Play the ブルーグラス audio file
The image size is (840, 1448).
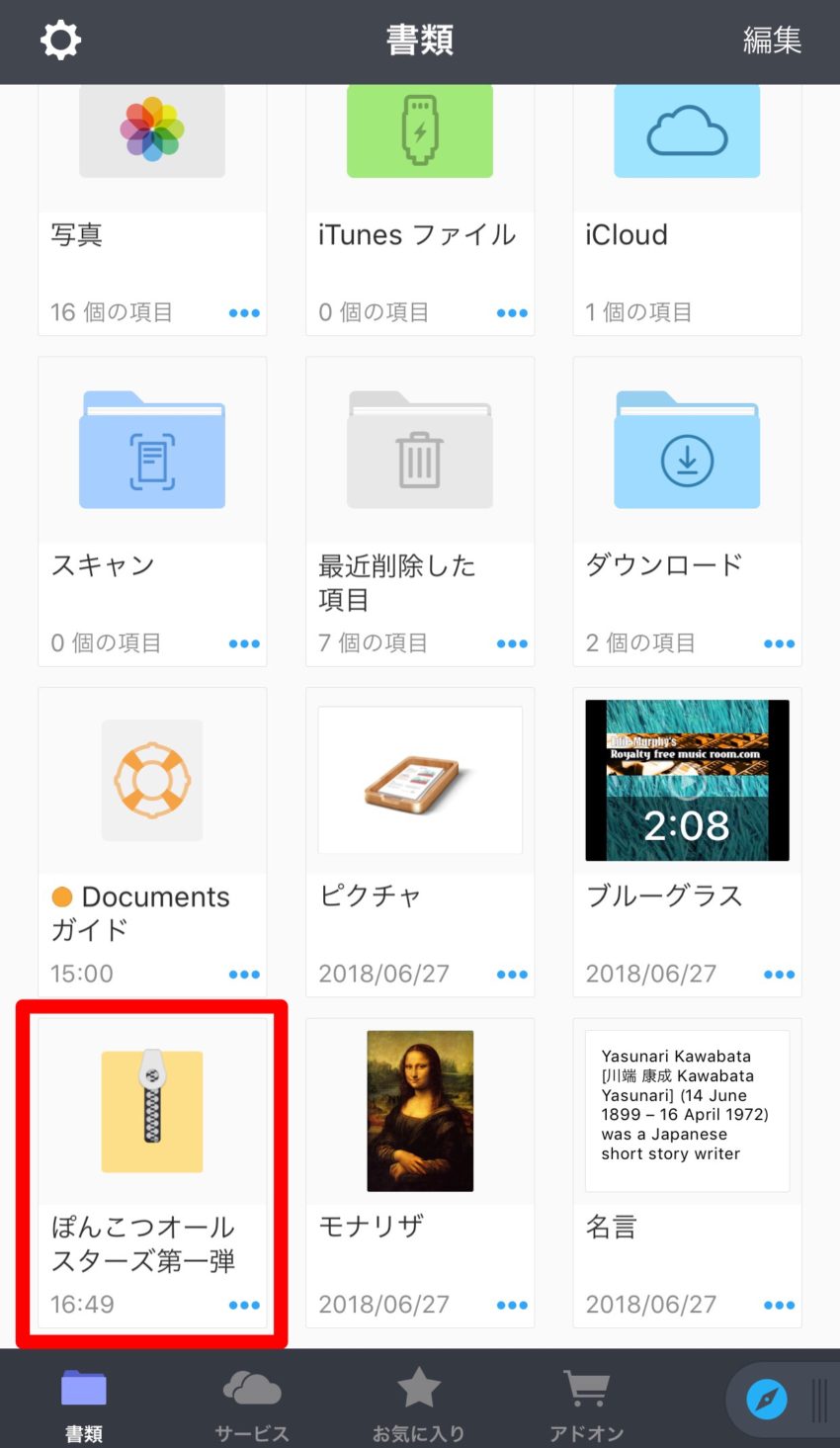(x=687, y=781)
